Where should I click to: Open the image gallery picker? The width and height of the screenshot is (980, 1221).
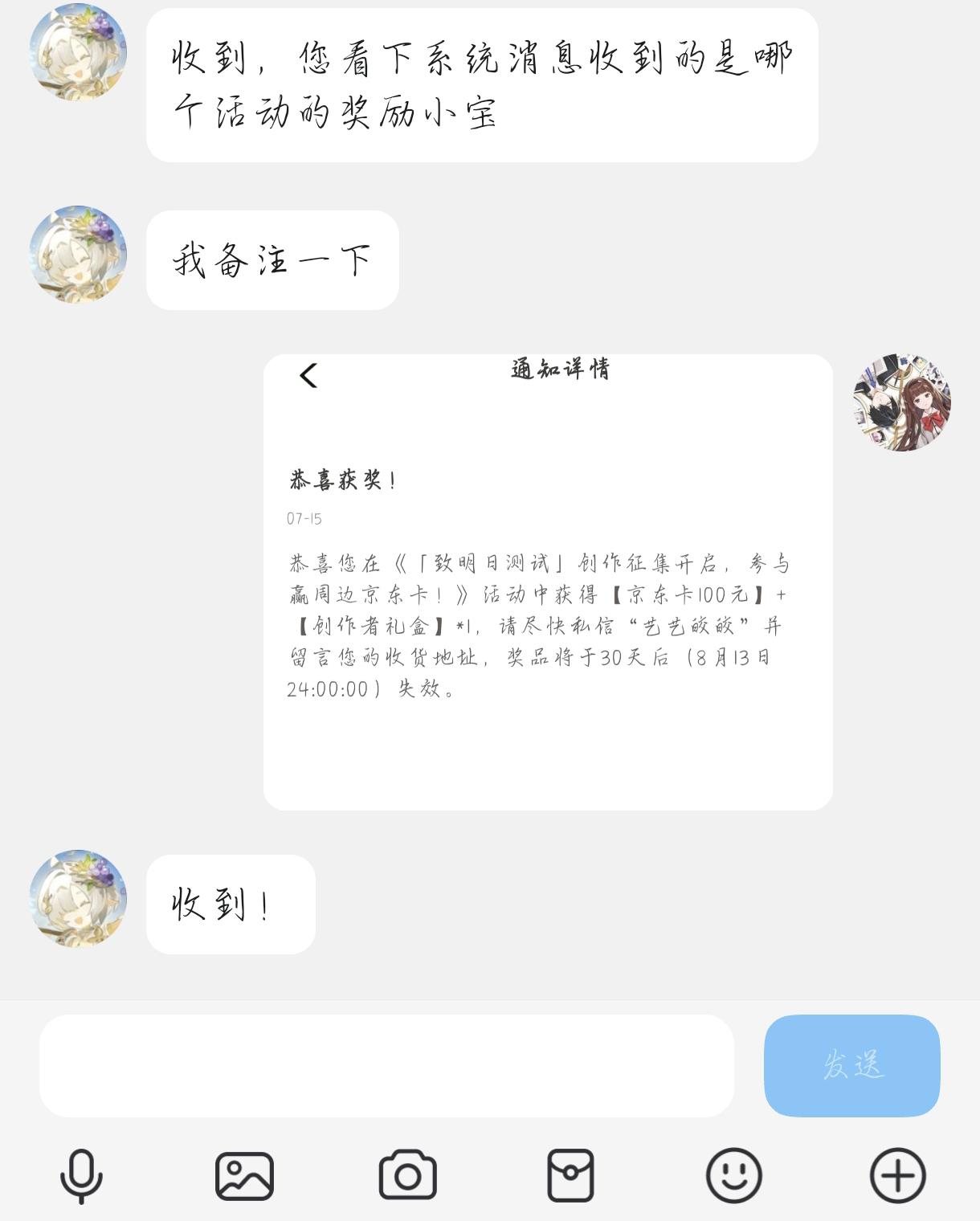[x=244, y=1176]
